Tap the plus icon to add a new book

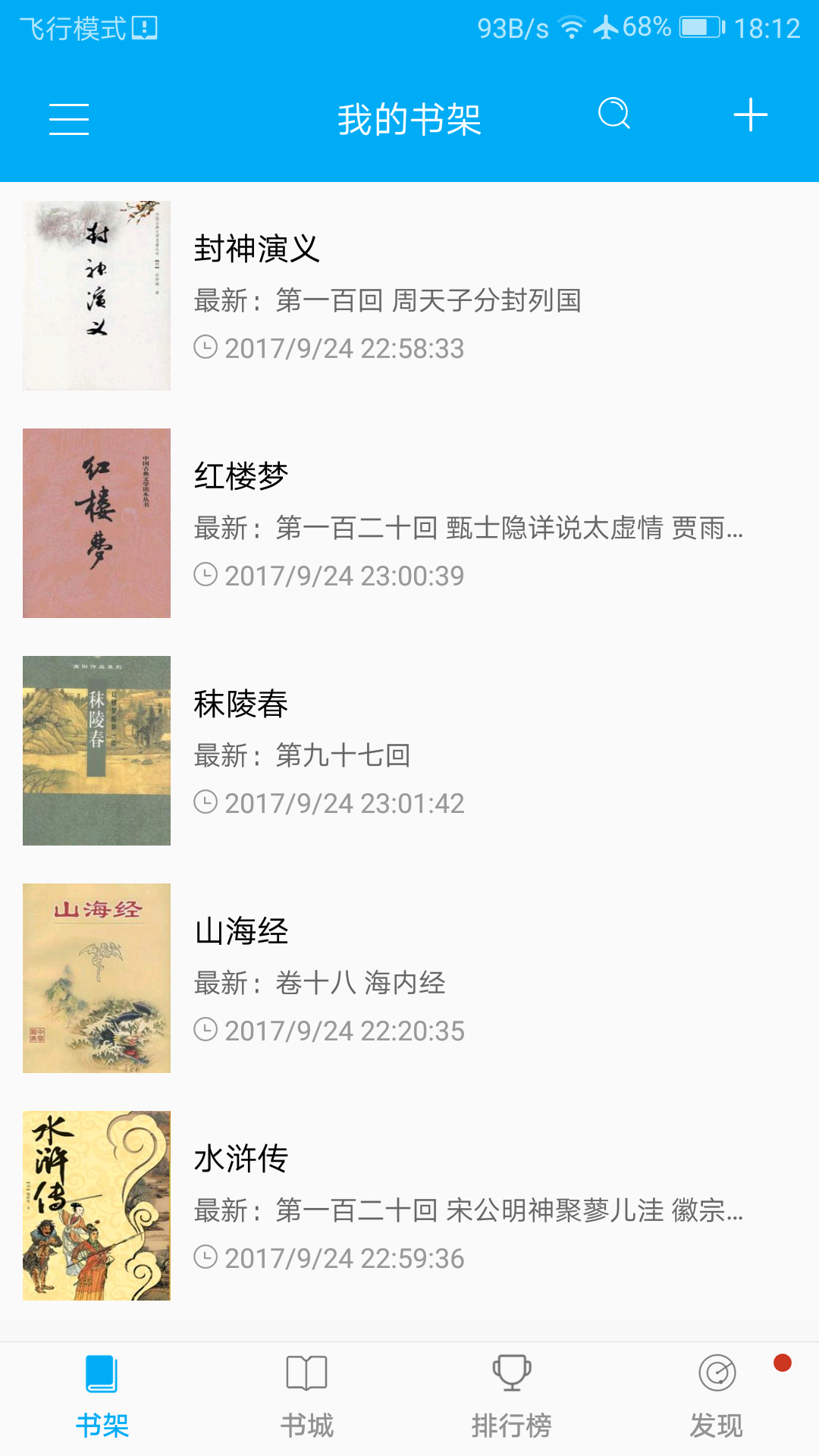[x=749, y=115]
